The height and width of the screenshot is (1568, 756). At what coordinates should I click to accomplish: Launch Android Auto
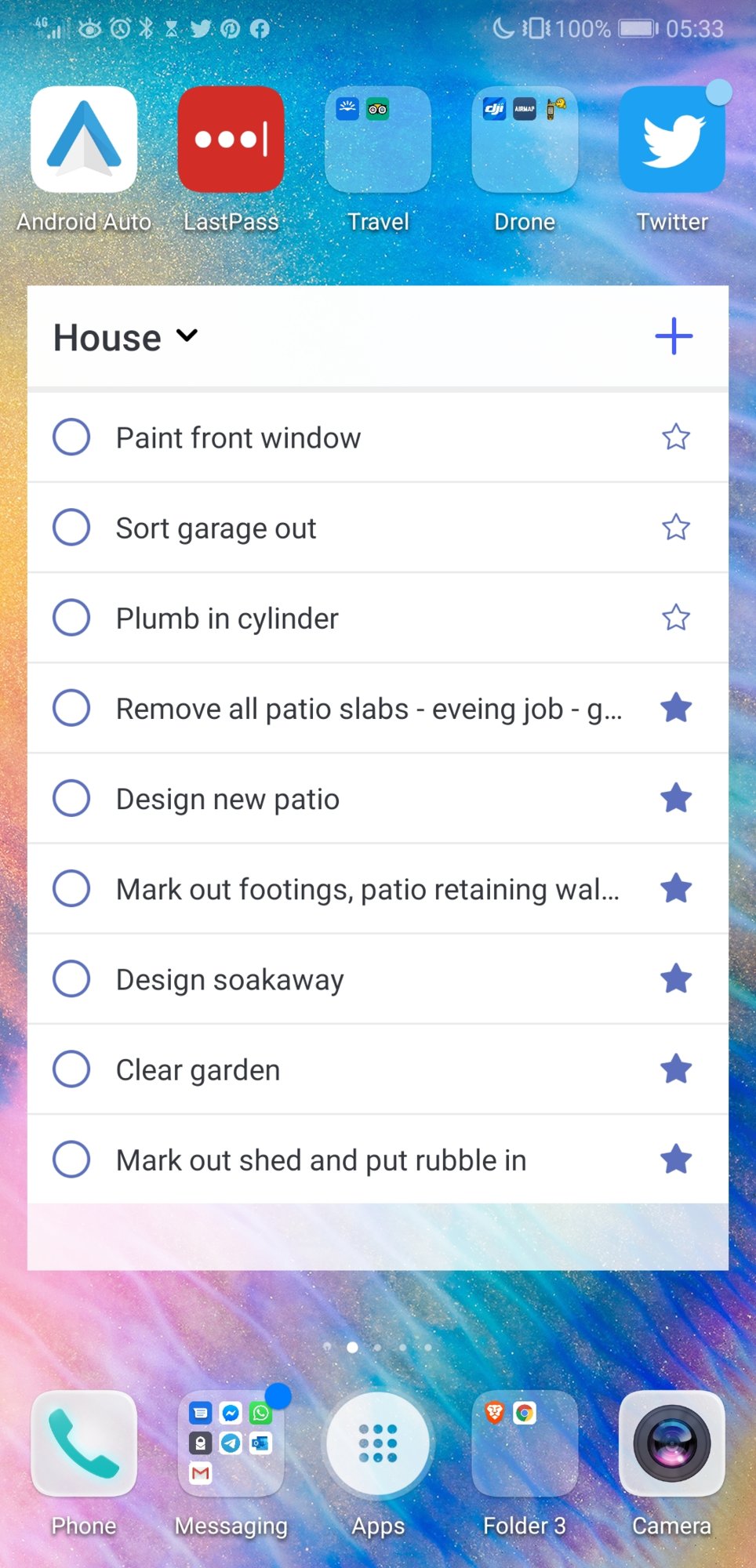(x=84, y=140)
